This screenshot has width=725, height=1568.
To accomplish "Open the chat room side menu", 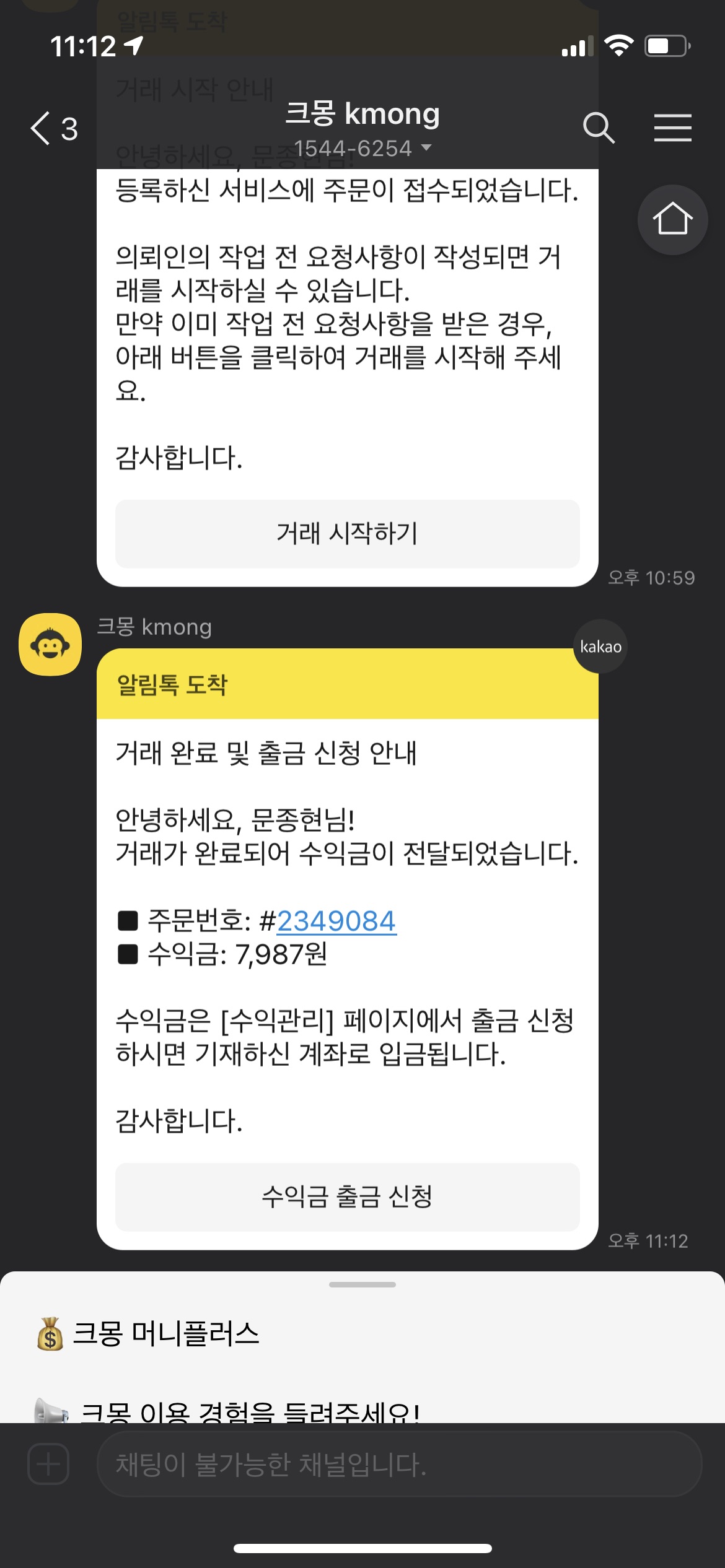I will (x=672, y=128).
